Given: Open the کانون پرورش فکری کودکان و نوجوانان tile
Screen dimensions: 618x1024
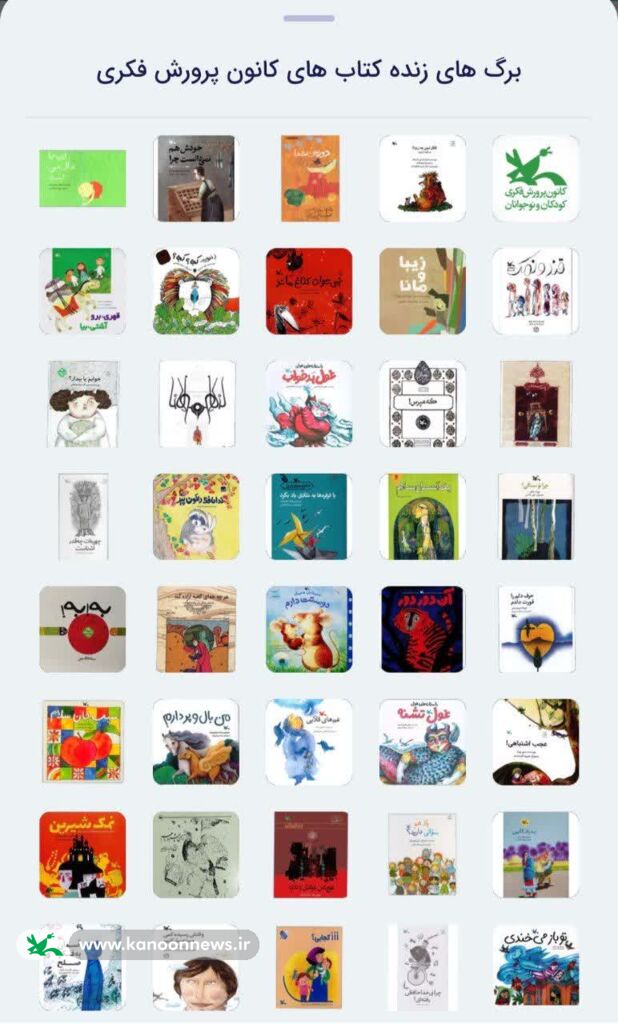Looking at the screenshot, I should coord(535,179).
